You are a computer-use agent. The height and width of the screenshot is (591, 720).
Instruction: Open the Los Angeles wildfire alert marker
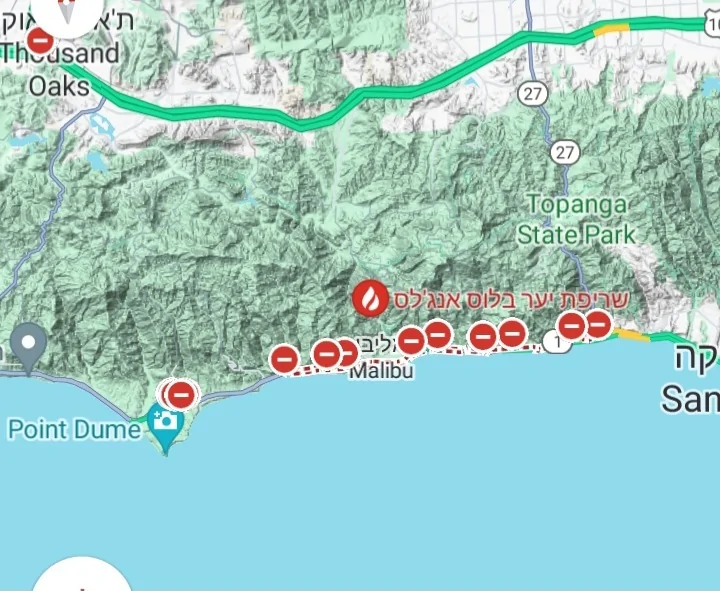(371, 296)
